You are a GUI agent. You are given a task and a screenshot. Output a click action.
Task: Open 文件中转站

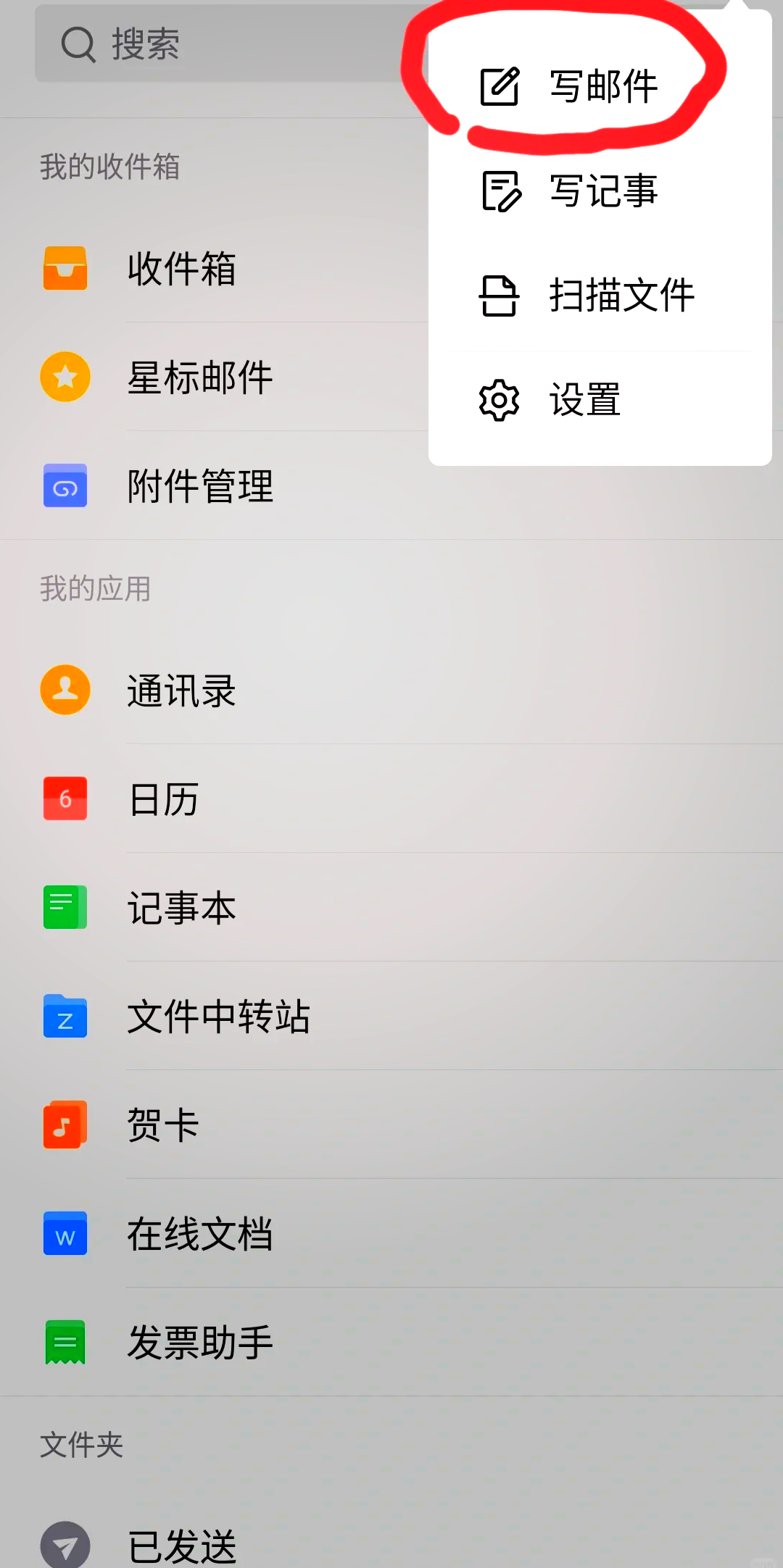coord(391,1016)
